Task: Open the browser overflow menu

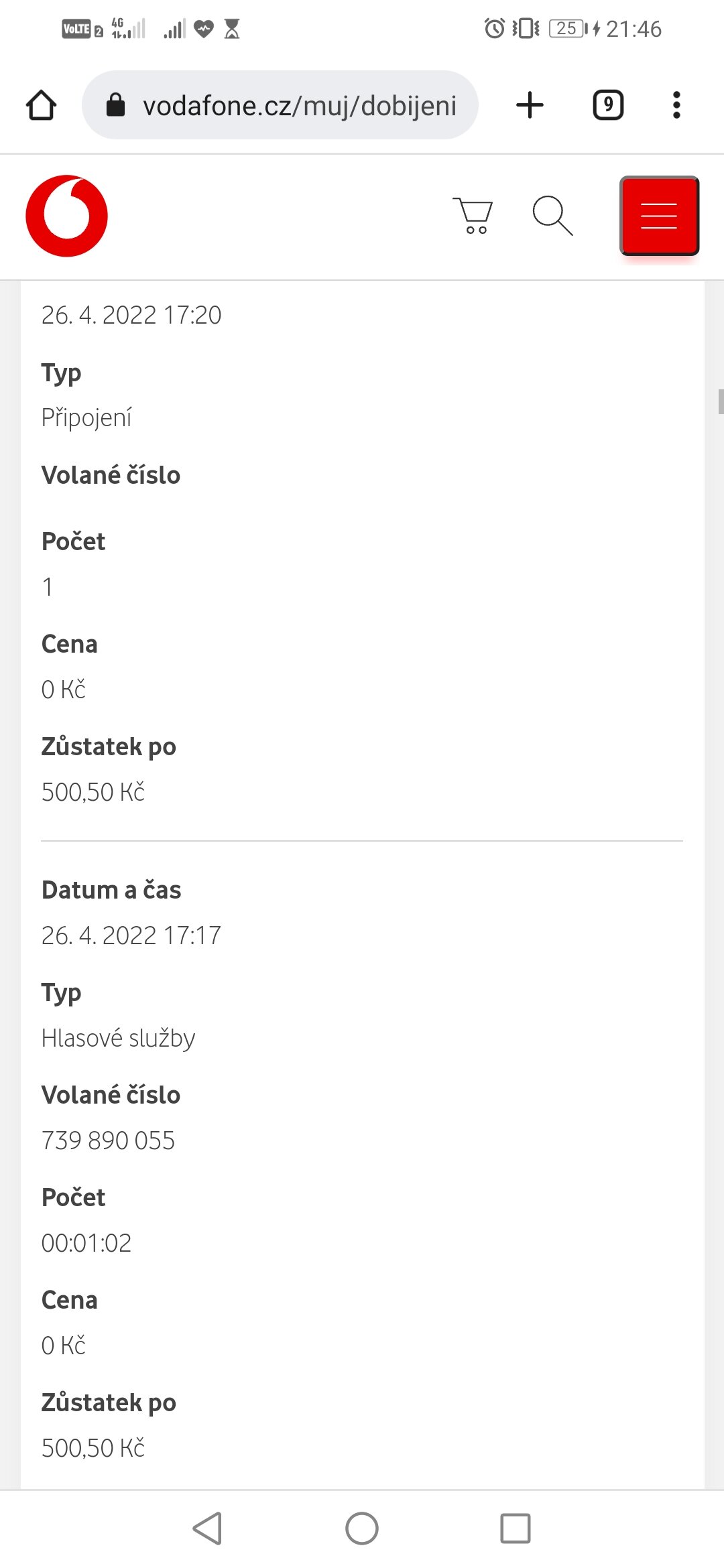Action: pyautogui.click(x=676, y=105)
